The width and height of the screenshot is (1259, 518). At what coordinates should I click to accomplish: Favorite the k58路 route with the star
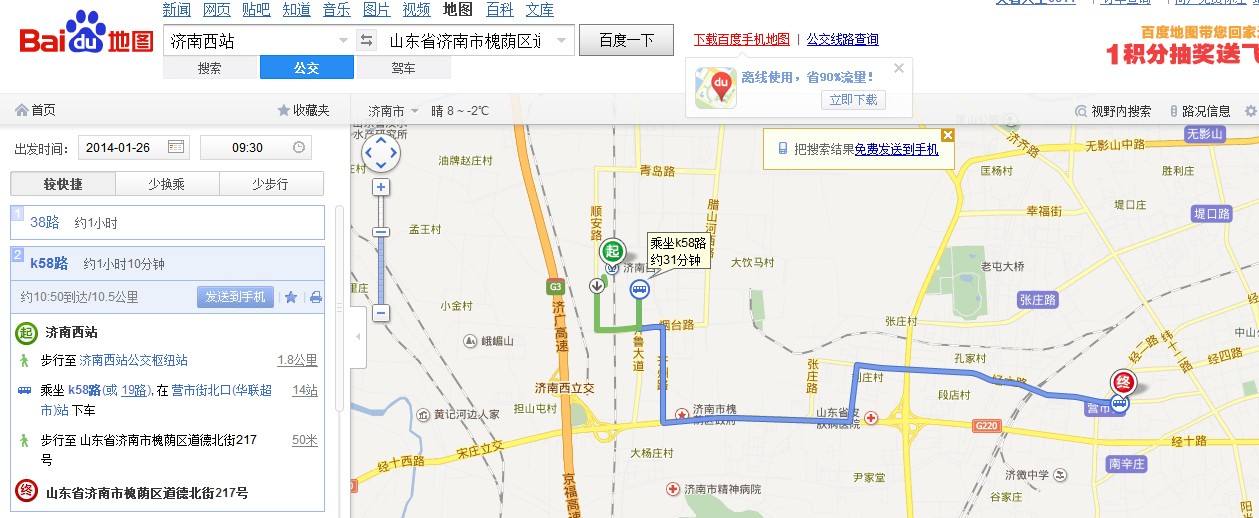(x=291, y=297)
